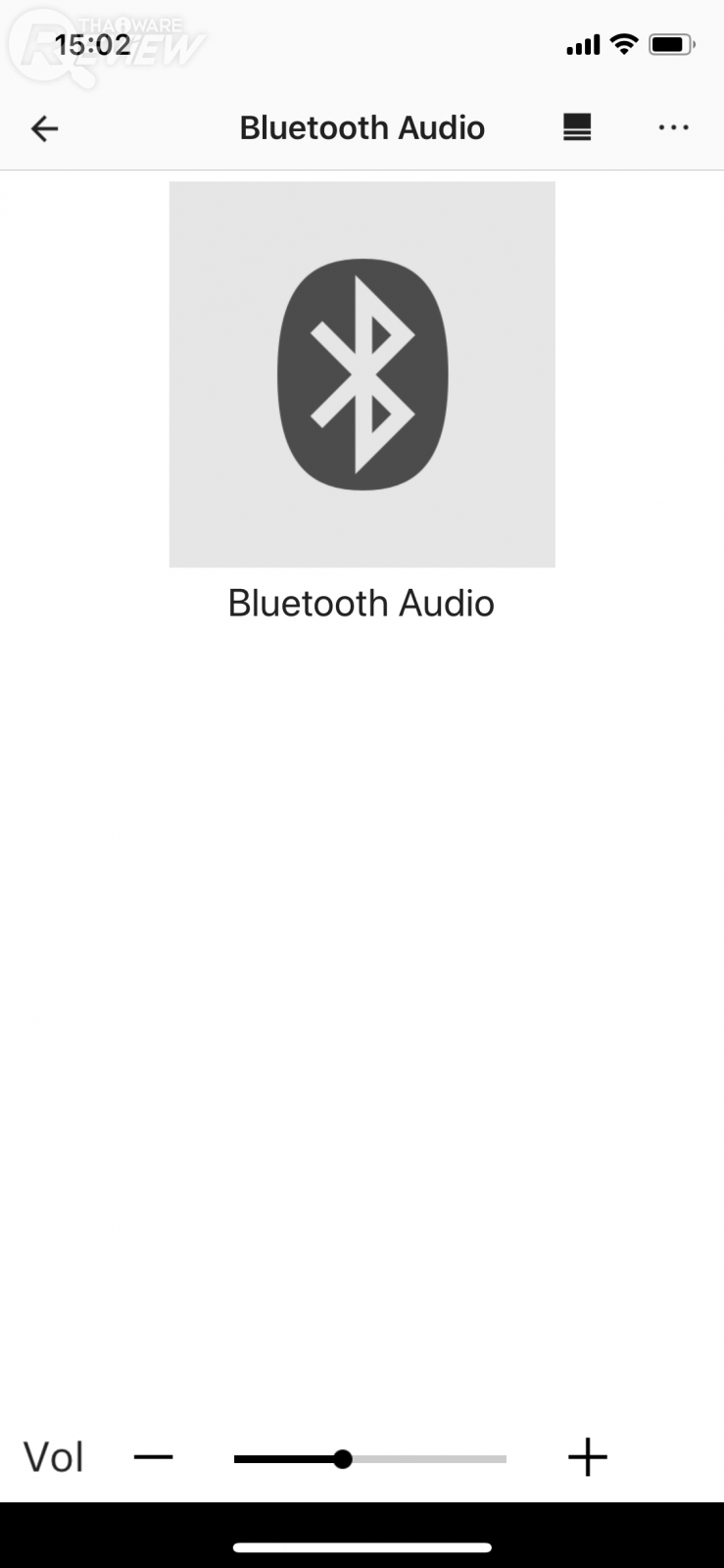Tap the volume slider track

pyautogui.click(x=370, y=1459)
